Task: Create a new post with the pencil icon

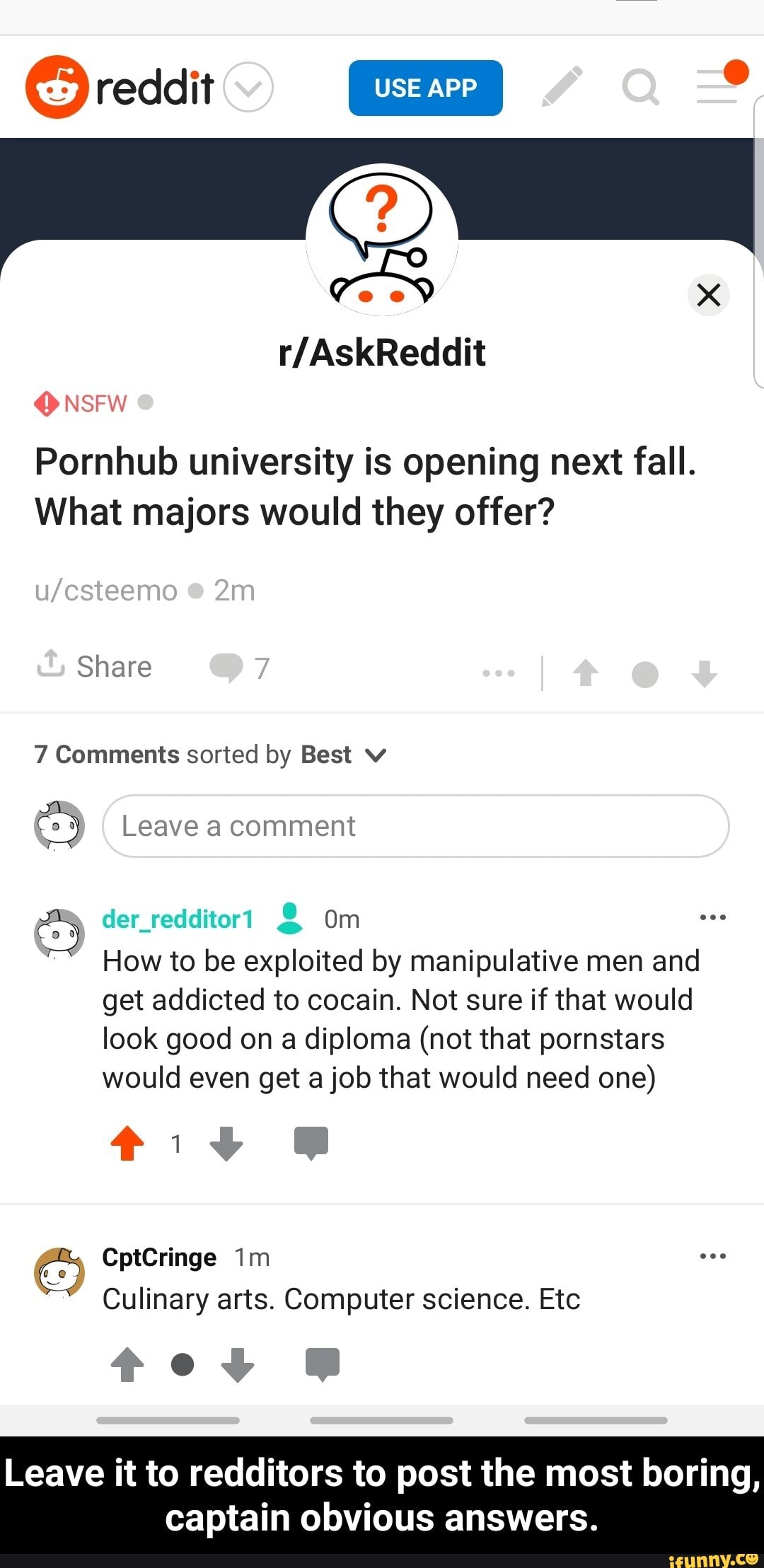Action: pos(562,87)
